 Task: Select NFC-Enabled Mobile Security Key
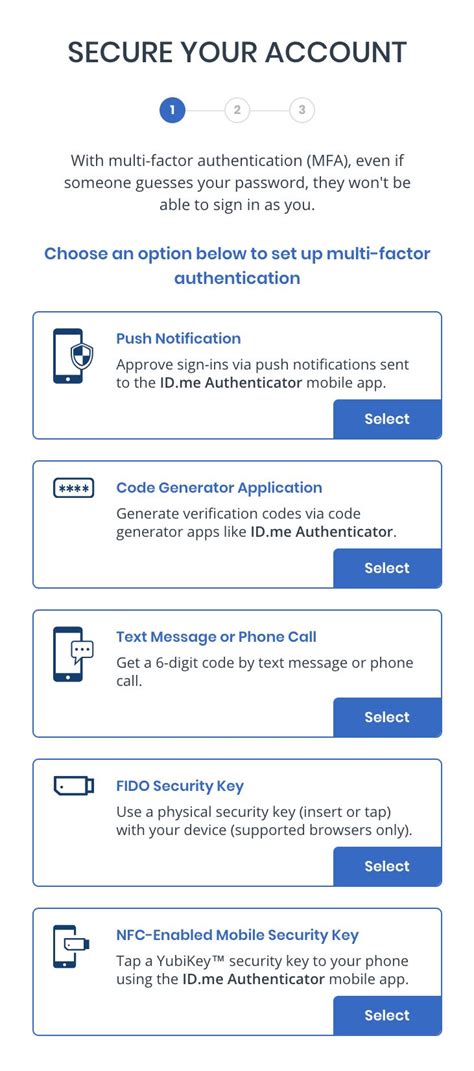coord(387,1015)
